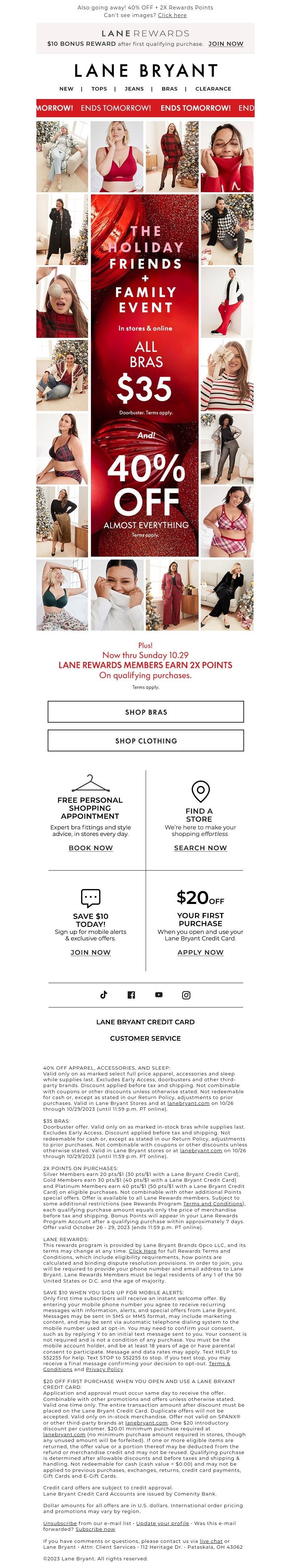Book a personal shopping appointment
This screenshot has width=291, height=1568.
91,848
